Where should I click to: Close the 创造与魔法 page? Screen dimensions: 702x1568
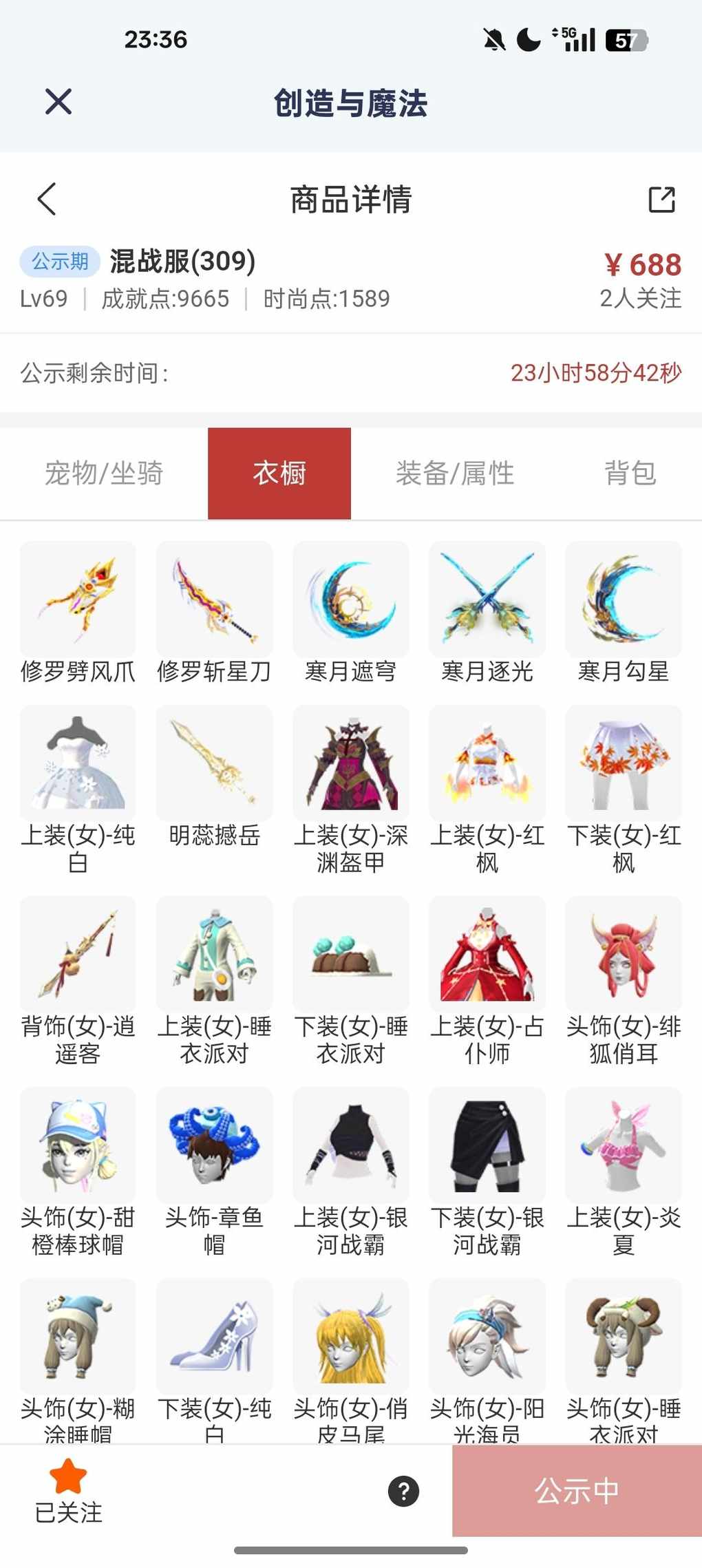pos(58,102)
